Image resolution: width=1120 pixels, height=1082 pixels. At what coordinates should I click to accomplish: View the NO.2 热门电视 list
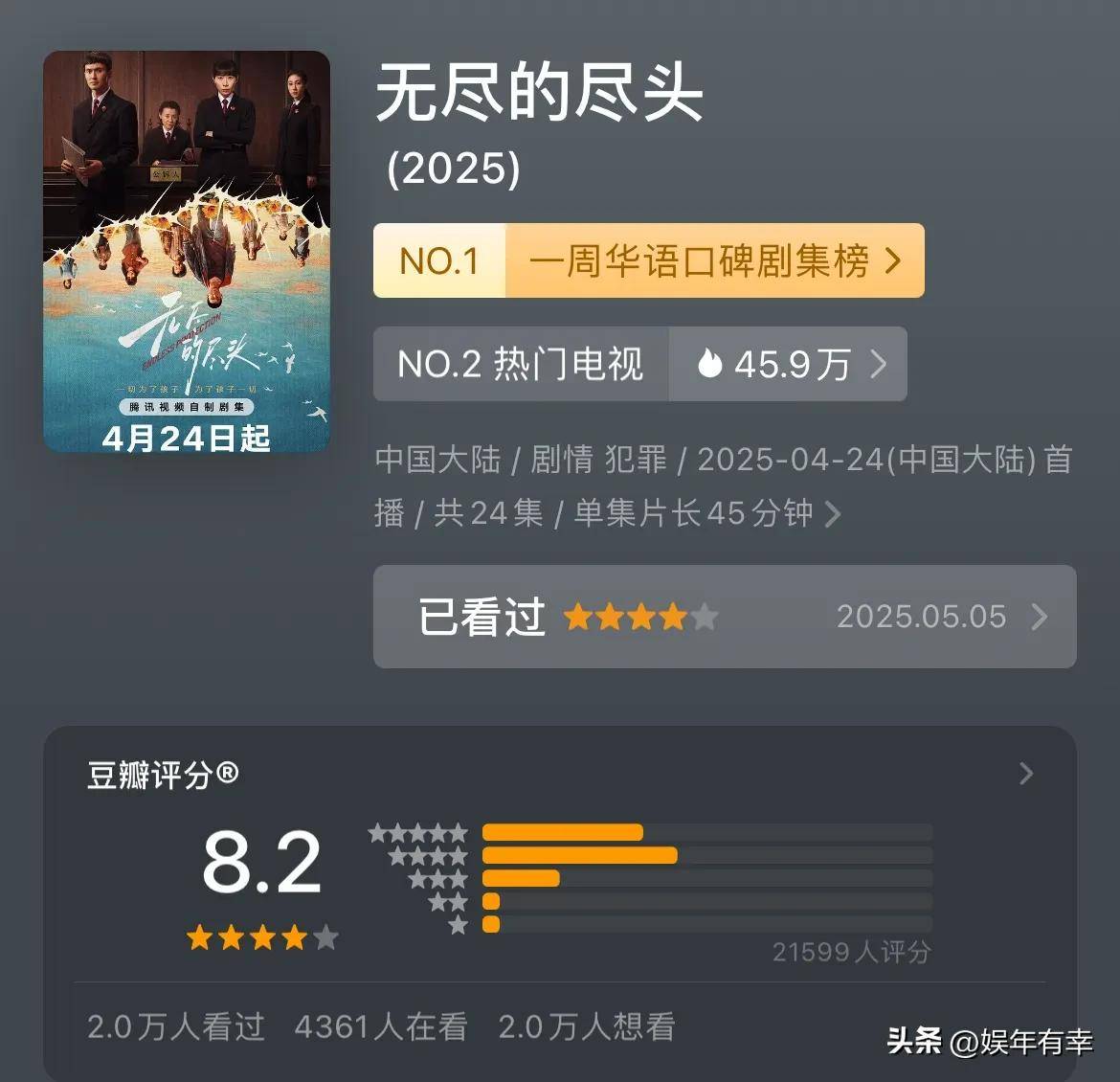click(521, 364)
